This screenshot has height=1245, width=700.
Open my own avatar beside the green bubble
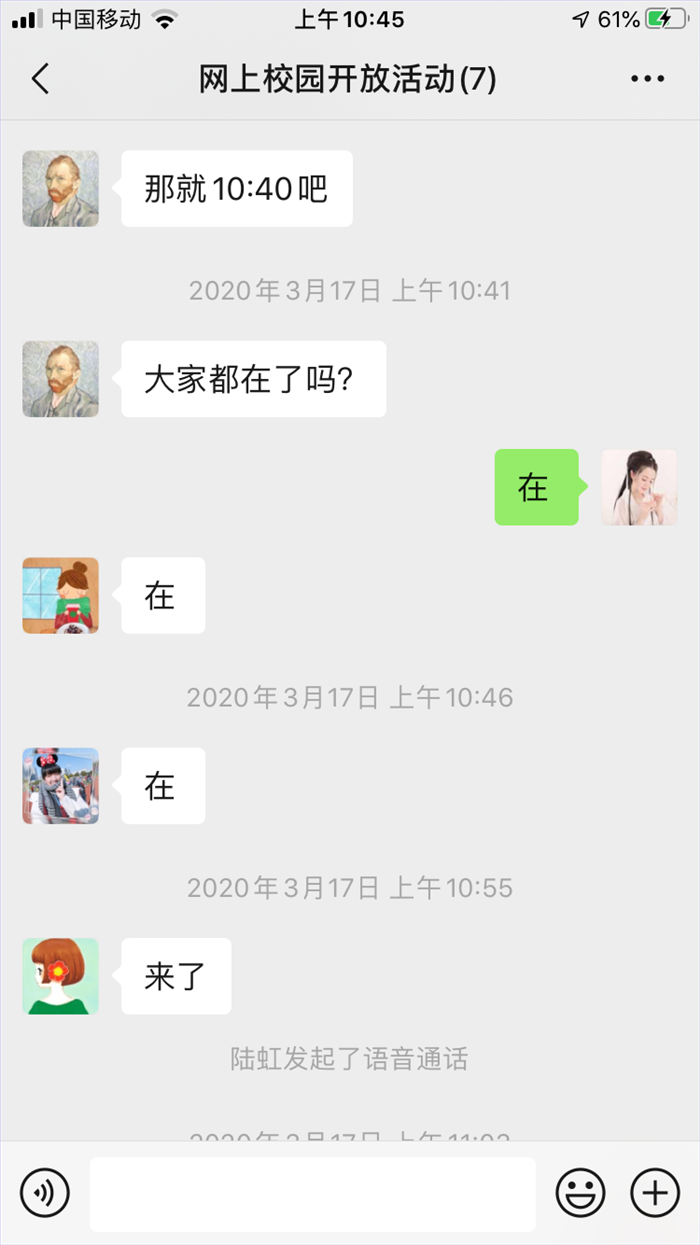[x=639, y=487]
